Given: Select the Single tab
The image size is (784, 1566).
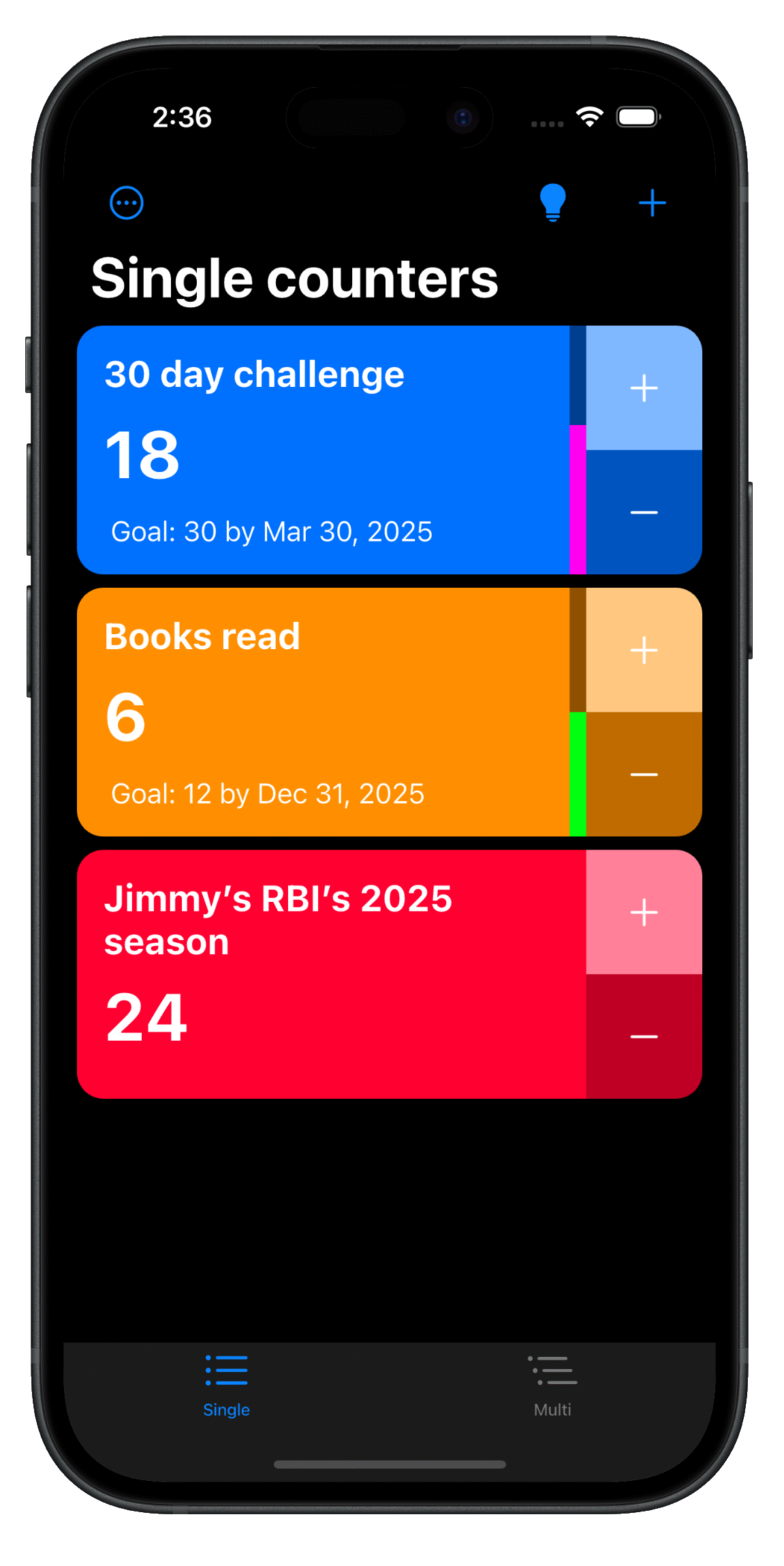Looking at the screenshot, I should 226,1390.
